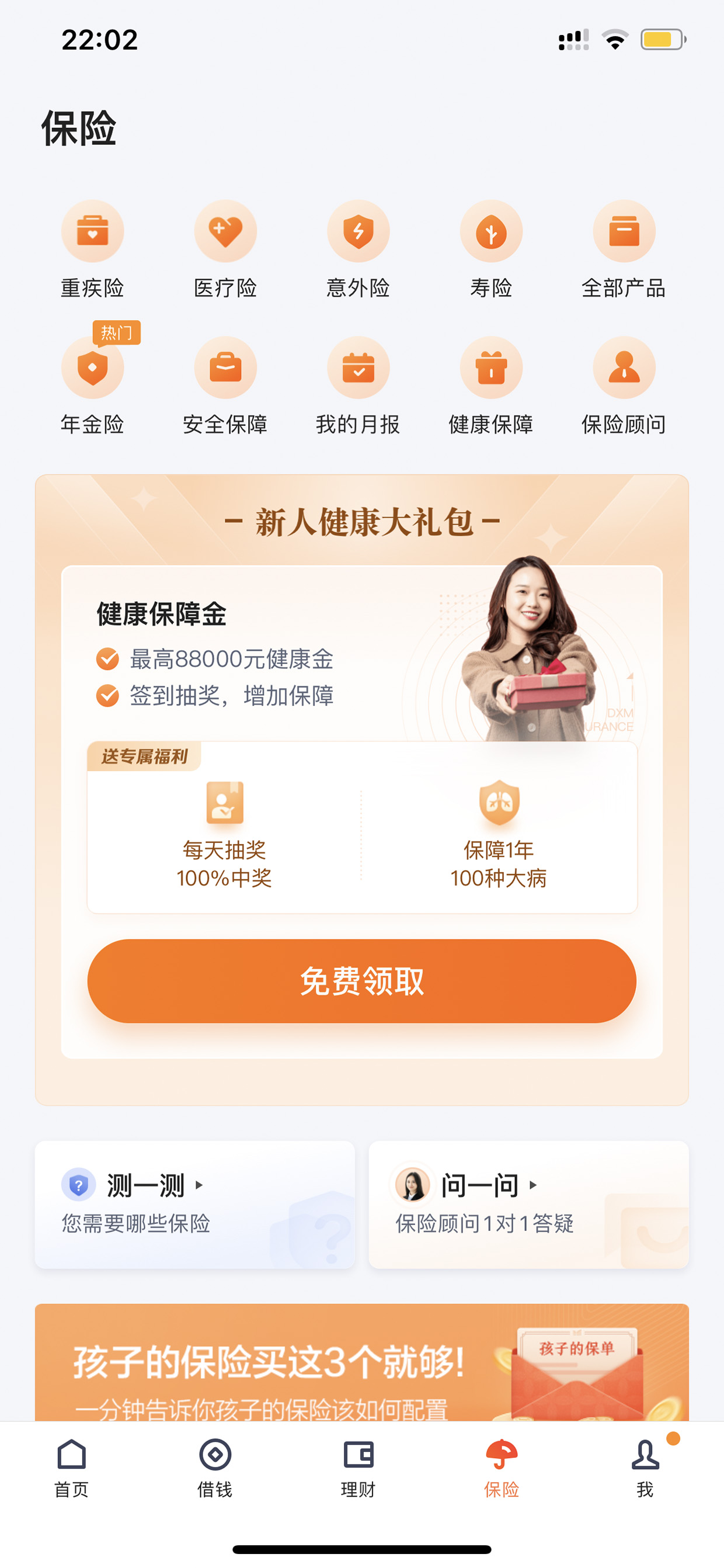The width and height of the screenshot is (724, 1568).
Task: Open the 重疾险 category
Action: [x=92, y=249]
